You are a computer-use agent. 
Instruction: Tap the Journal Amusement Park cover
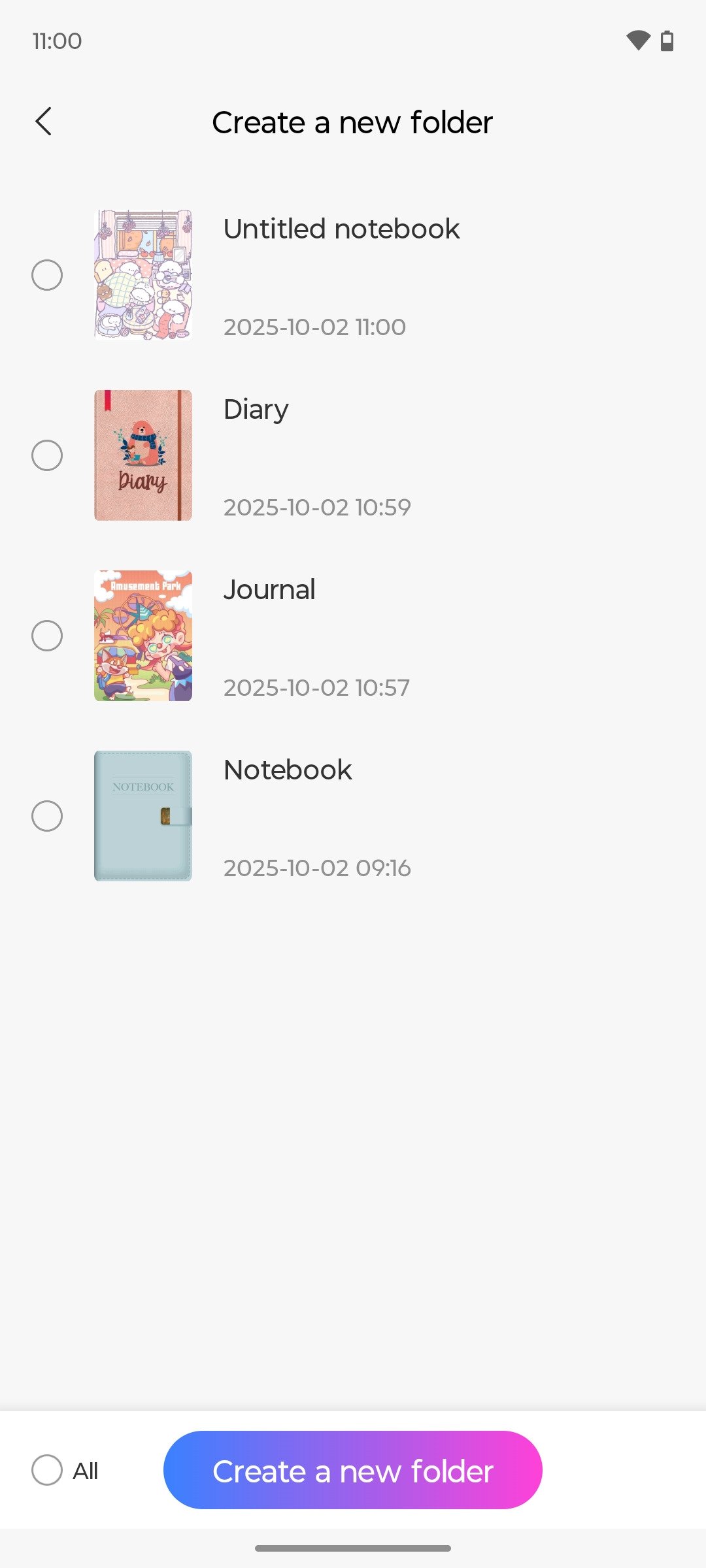tap(143, 636)
